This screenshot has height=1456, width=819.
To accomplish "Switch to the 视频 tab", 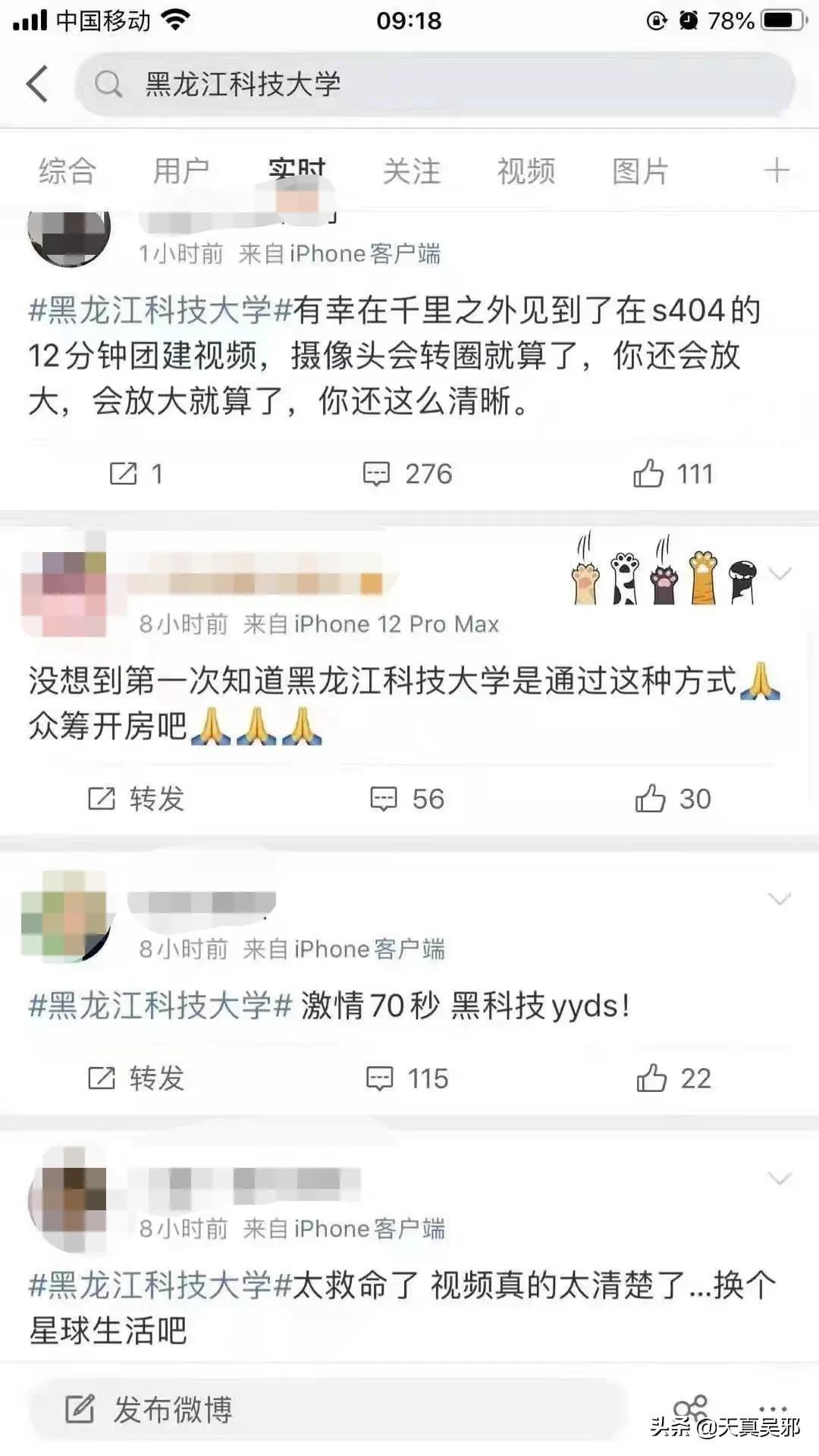I will point(526,171).
